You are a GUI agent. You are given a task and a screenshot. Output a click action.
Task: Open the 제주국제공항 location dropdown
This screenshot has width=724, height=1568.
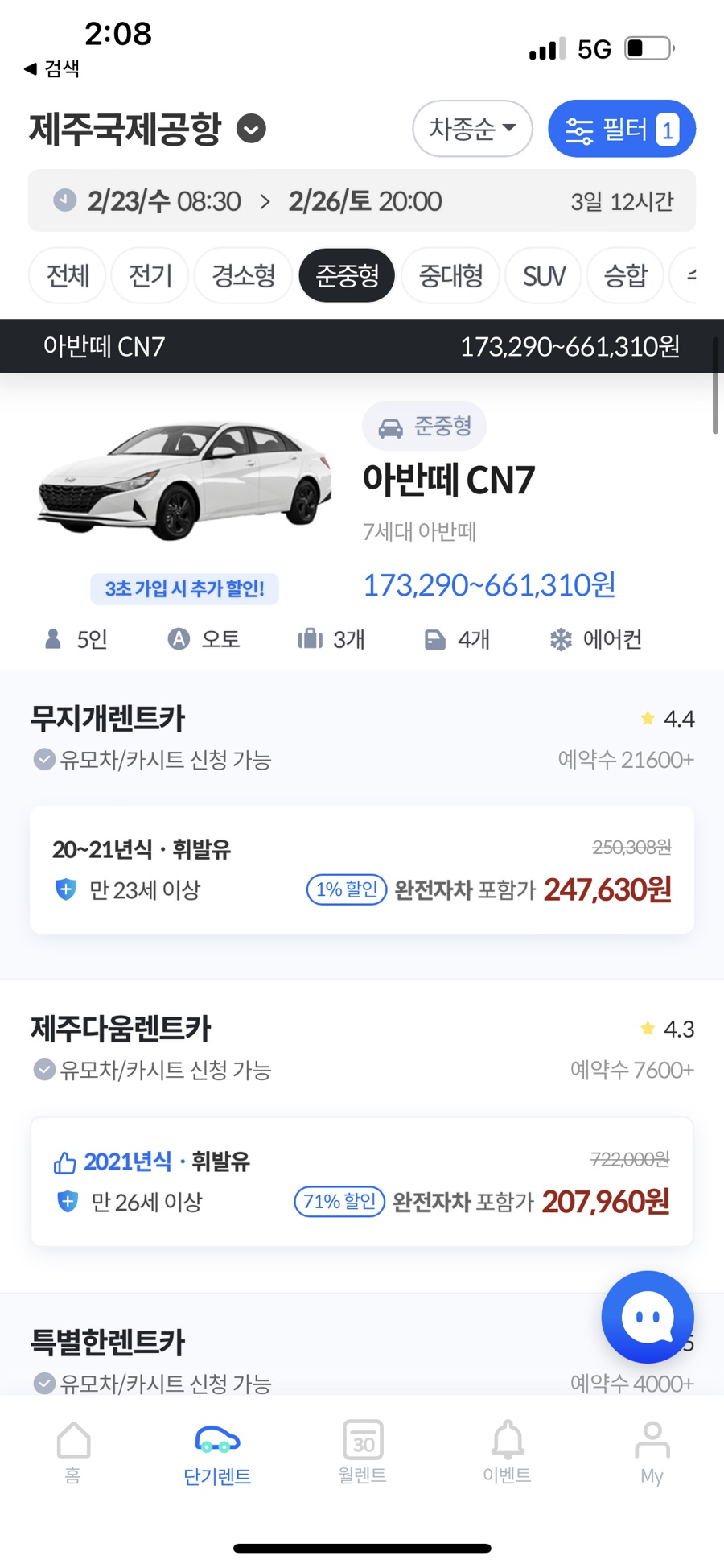148,129
